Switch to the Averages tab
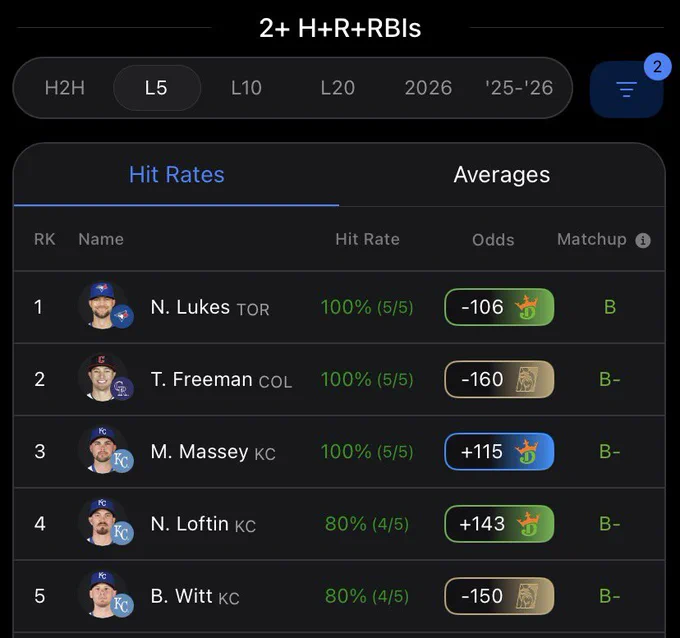The width and height of the screenshot is (680, 638). pyautogui.click(x=502, y=175)
